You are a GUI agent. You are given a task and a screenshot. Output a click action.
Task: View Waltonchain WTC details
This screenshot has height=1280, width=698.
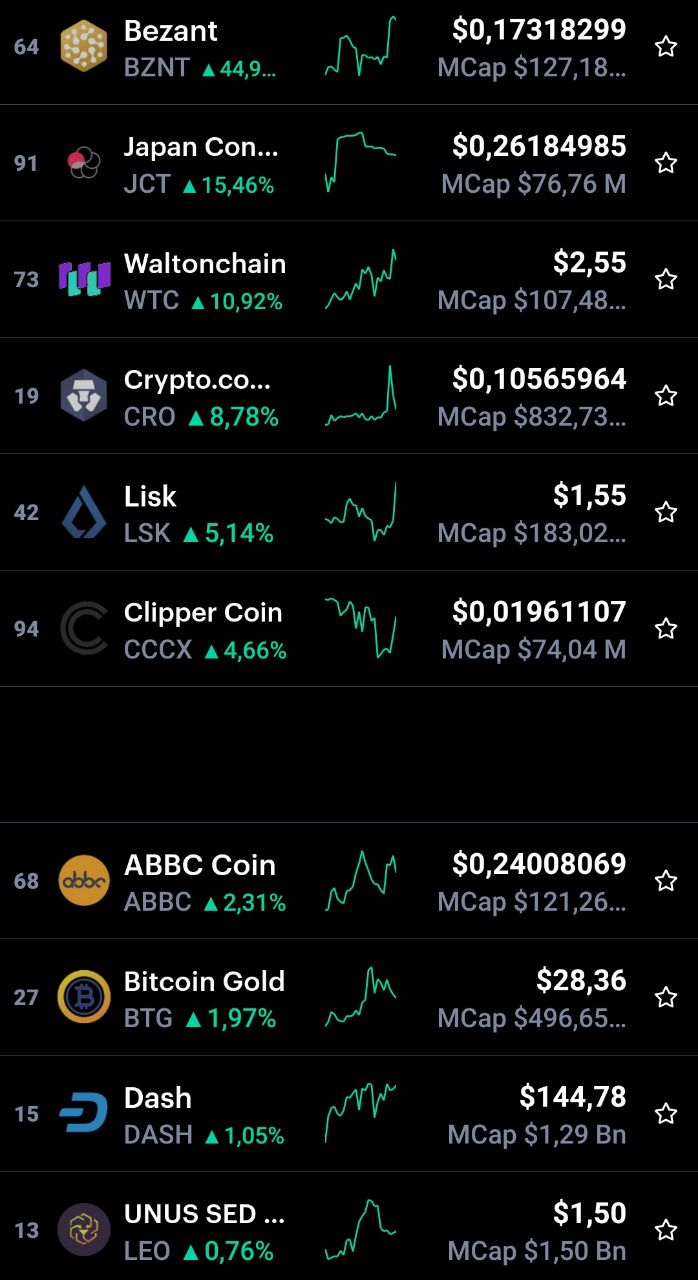click(x=349, y=279)
